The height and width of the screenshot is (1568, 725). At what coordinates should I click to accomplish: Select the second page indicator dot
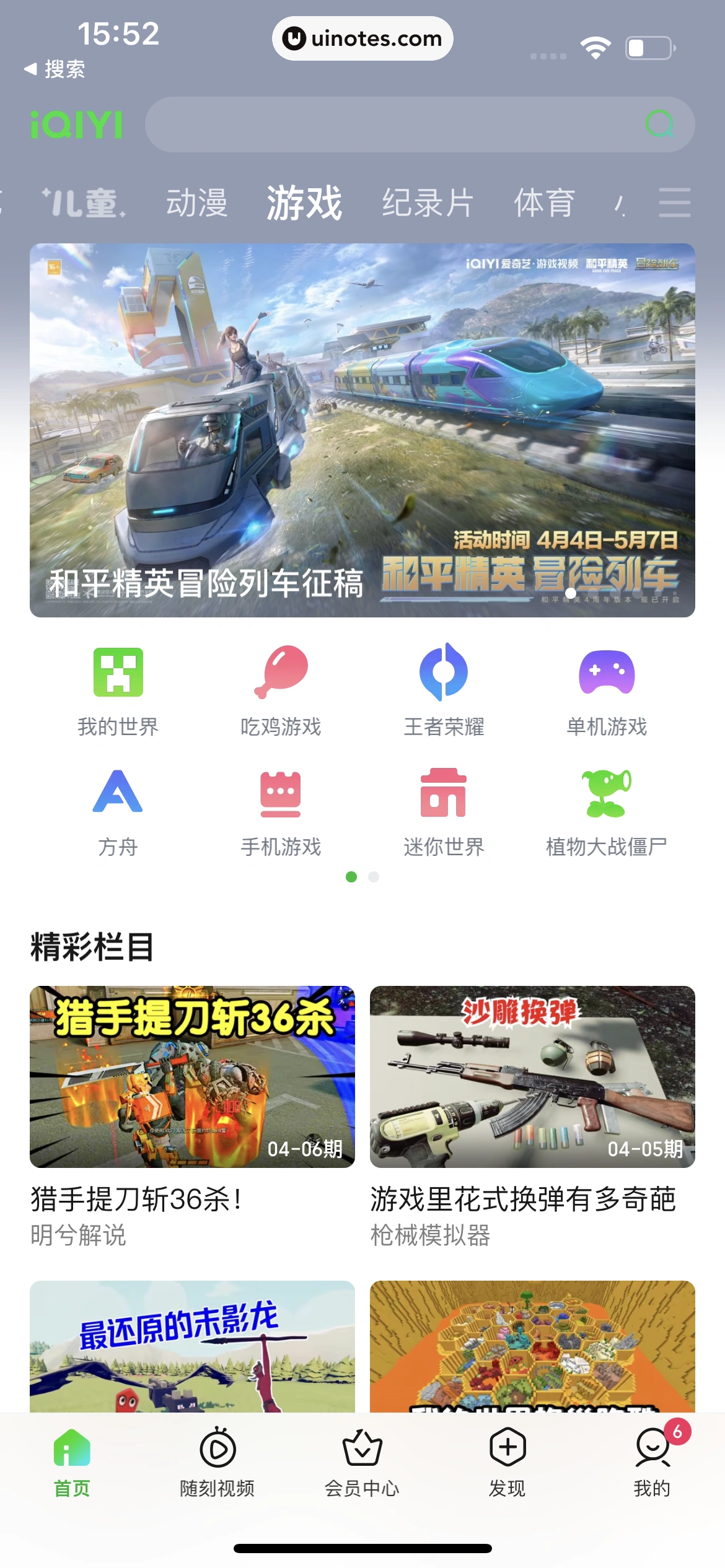(x=374, y=878)
